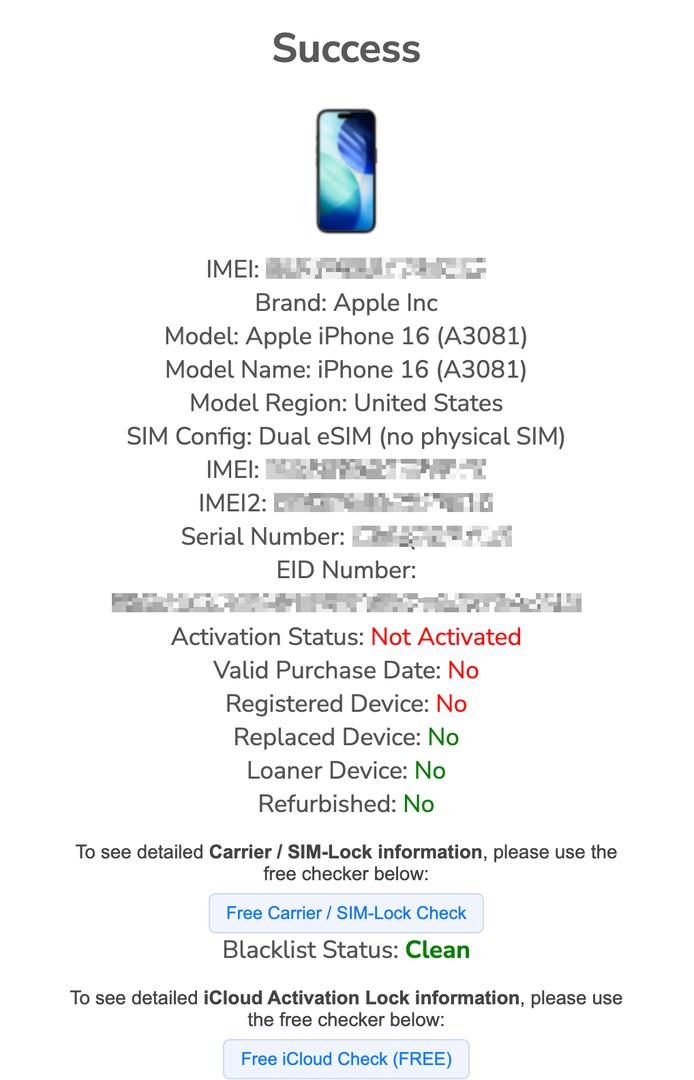Image resolution: width=694 pixels, height=1080 pixels.
Task: Tap the Free iCloud Check (FREE) button
Action: tap(346, 1058)
